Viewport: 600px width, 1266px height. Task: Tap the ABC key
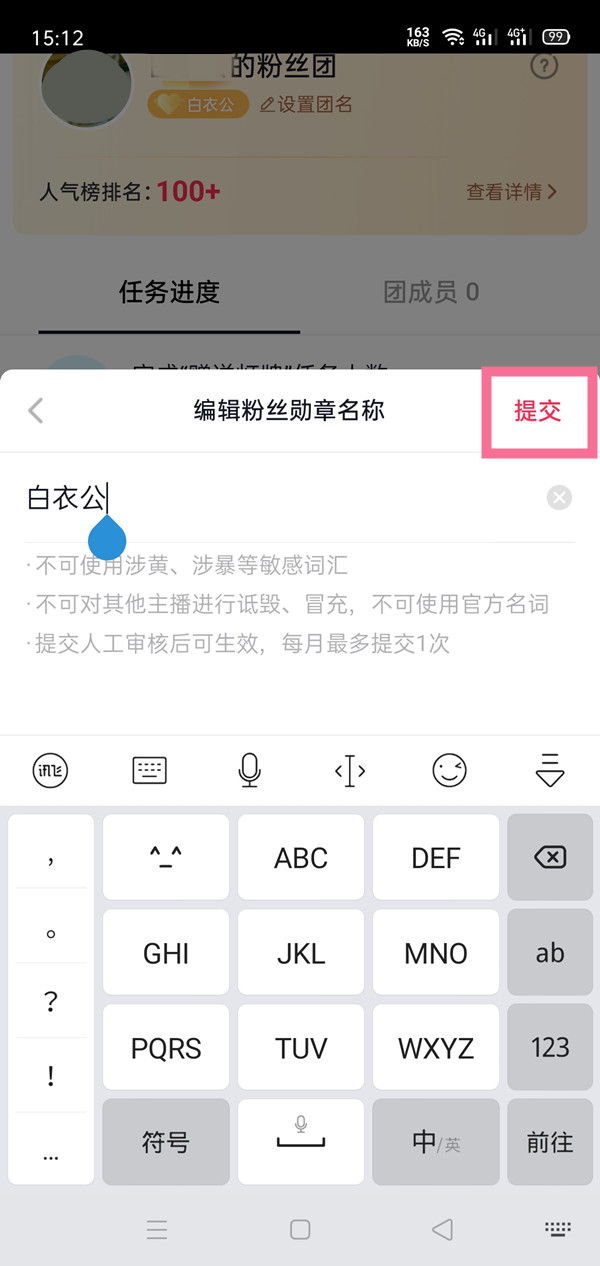point(301,857)
